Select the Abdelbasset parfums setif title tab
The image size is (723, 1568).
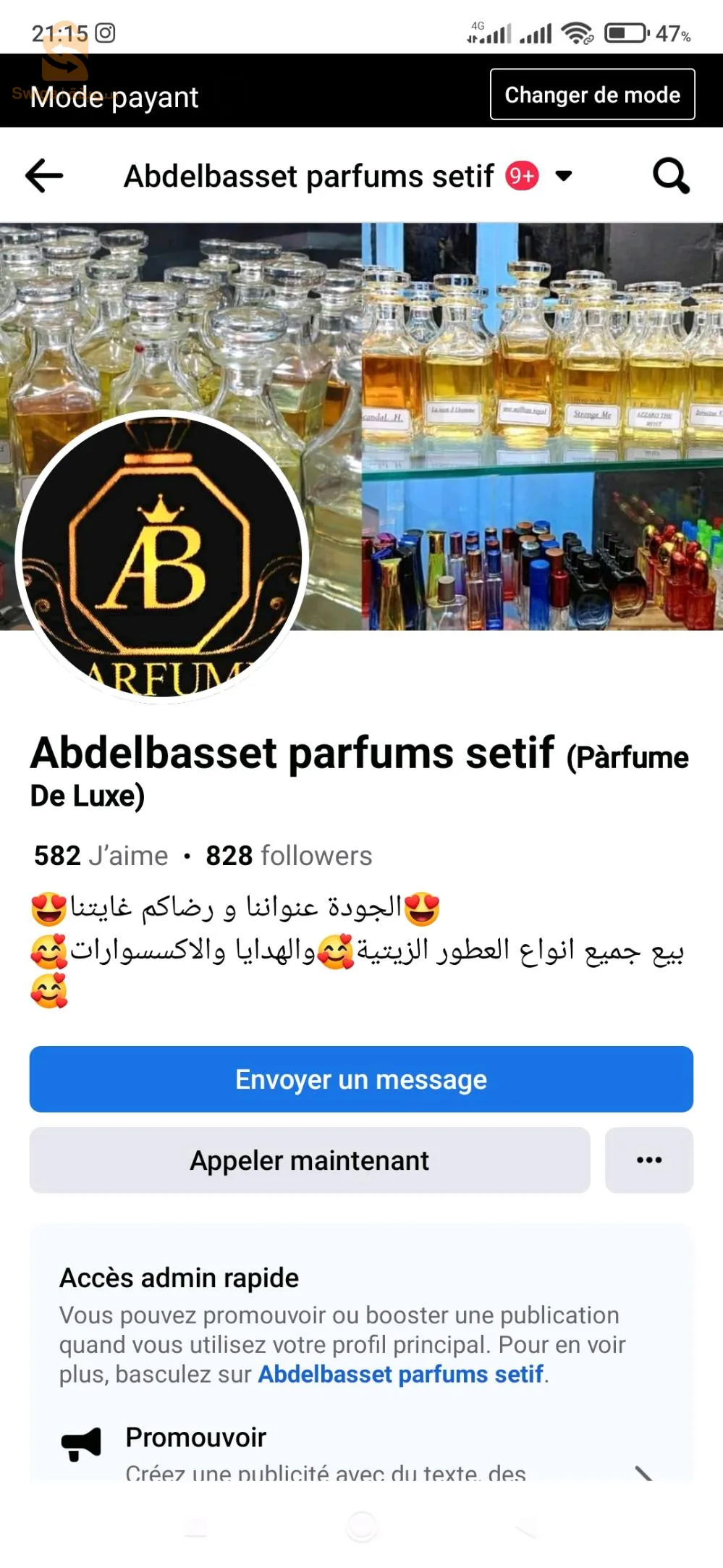tap(308, 174)
